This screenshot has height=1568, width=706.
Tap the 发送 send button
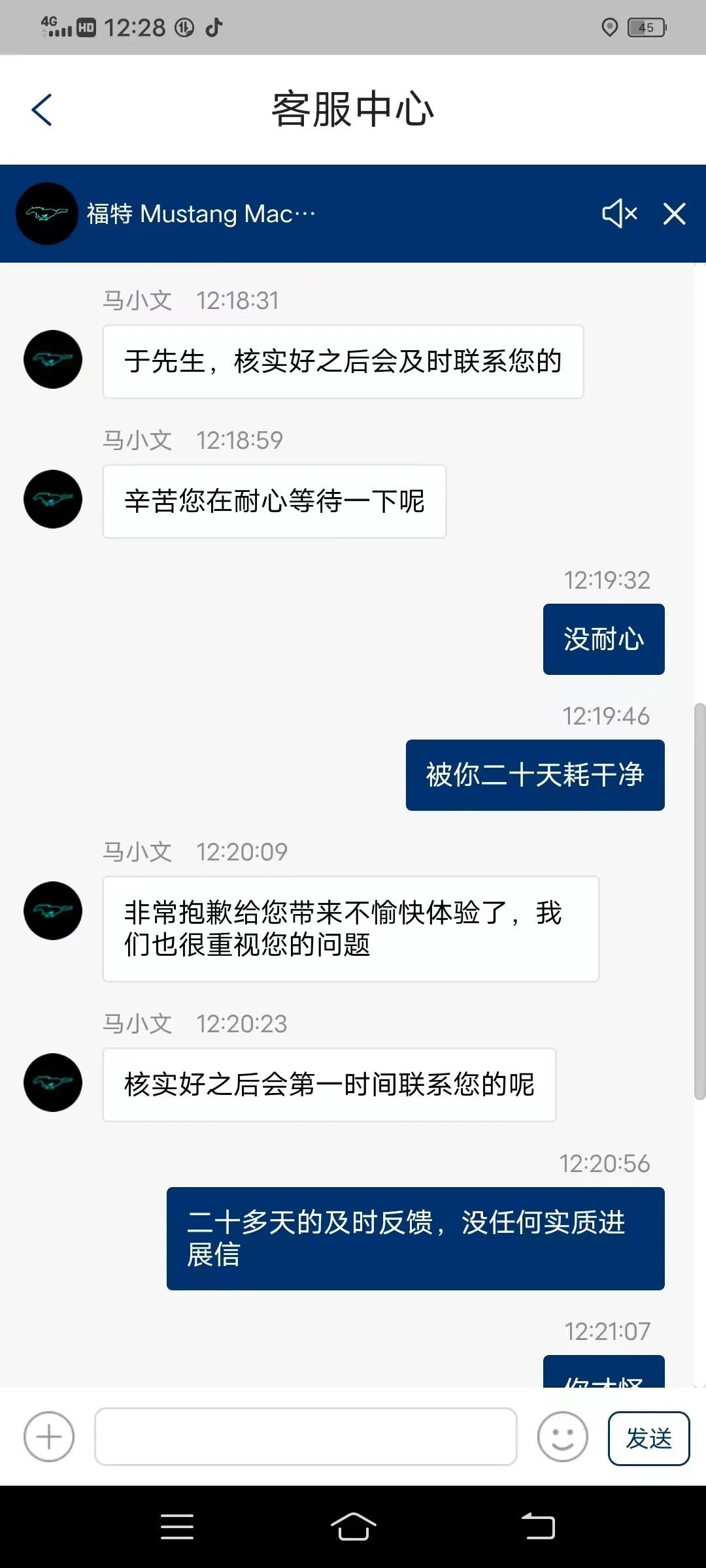coord(648,1438)
